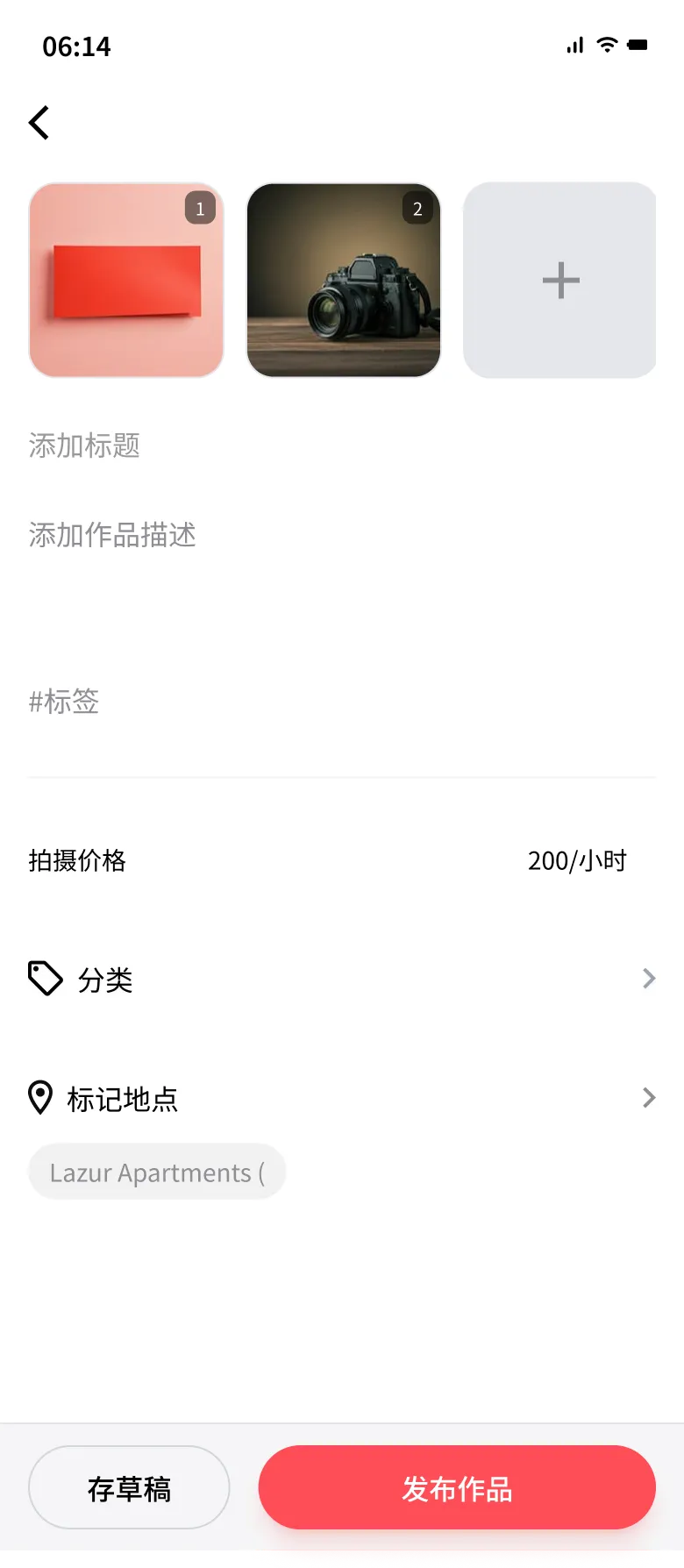The image size is (684, 1568).
Task: Click 存草稿 to save draft
Action: coord(129,1486)
